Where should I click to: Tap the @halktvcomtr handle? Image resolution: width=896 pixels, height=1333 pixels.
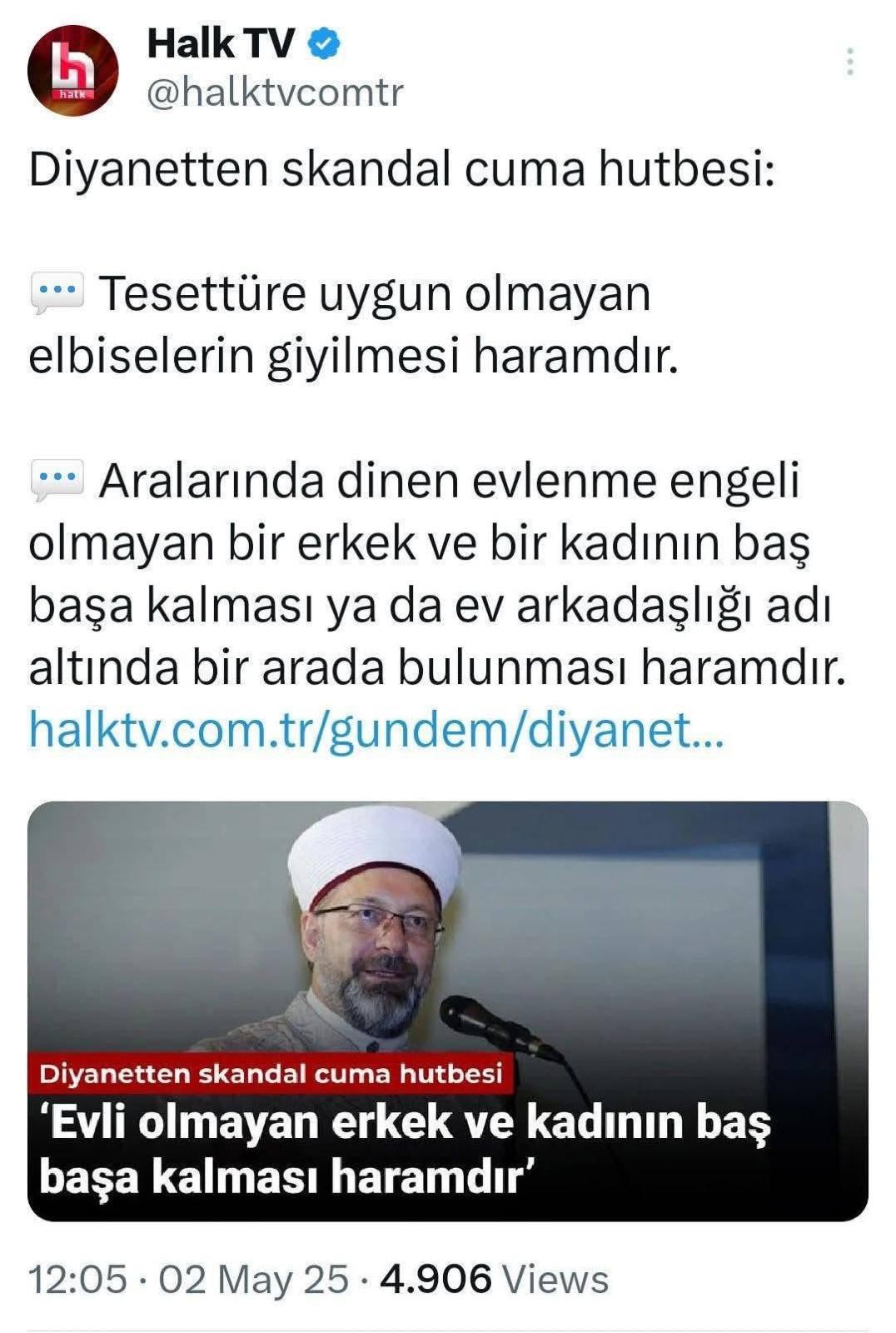pos(275,93)
